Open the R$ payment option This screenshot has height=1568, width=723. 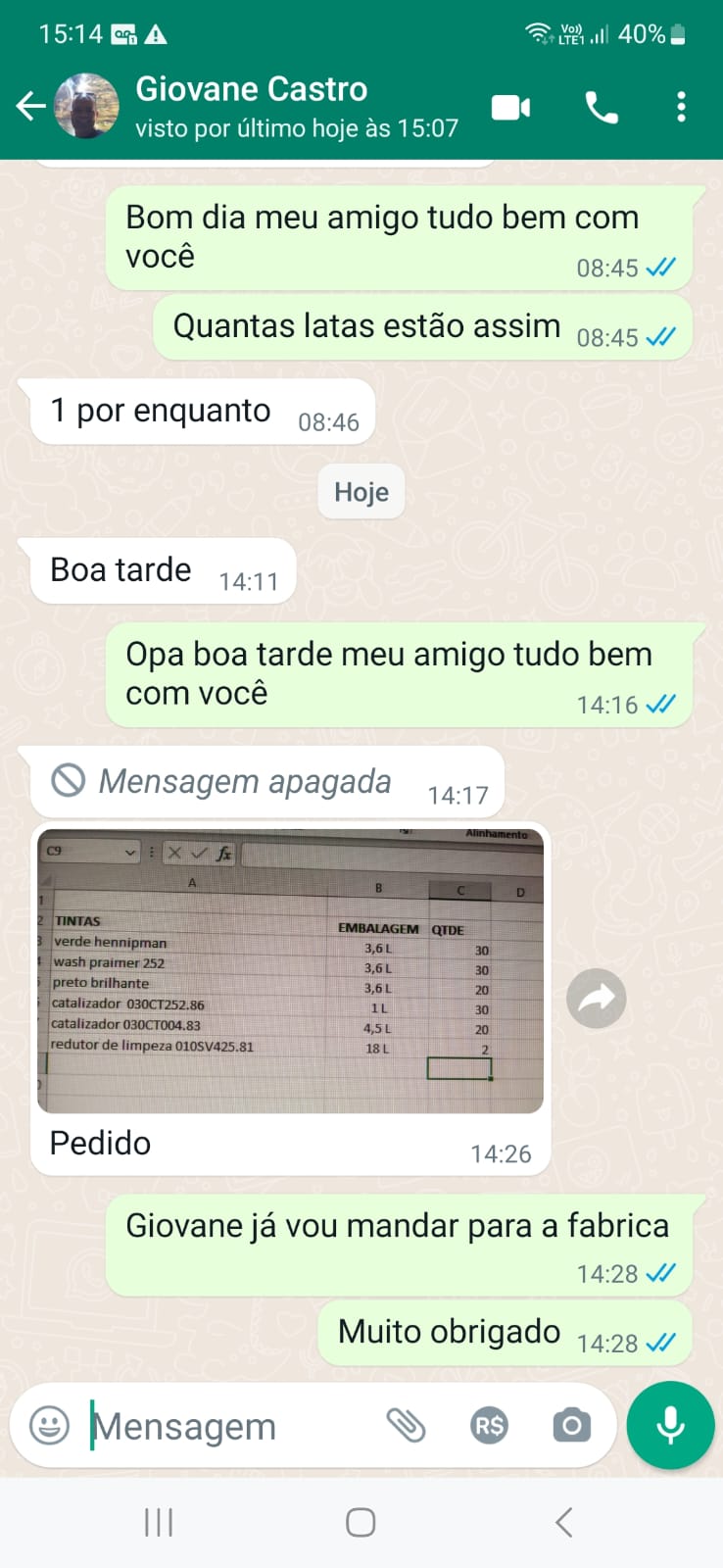489,1425
